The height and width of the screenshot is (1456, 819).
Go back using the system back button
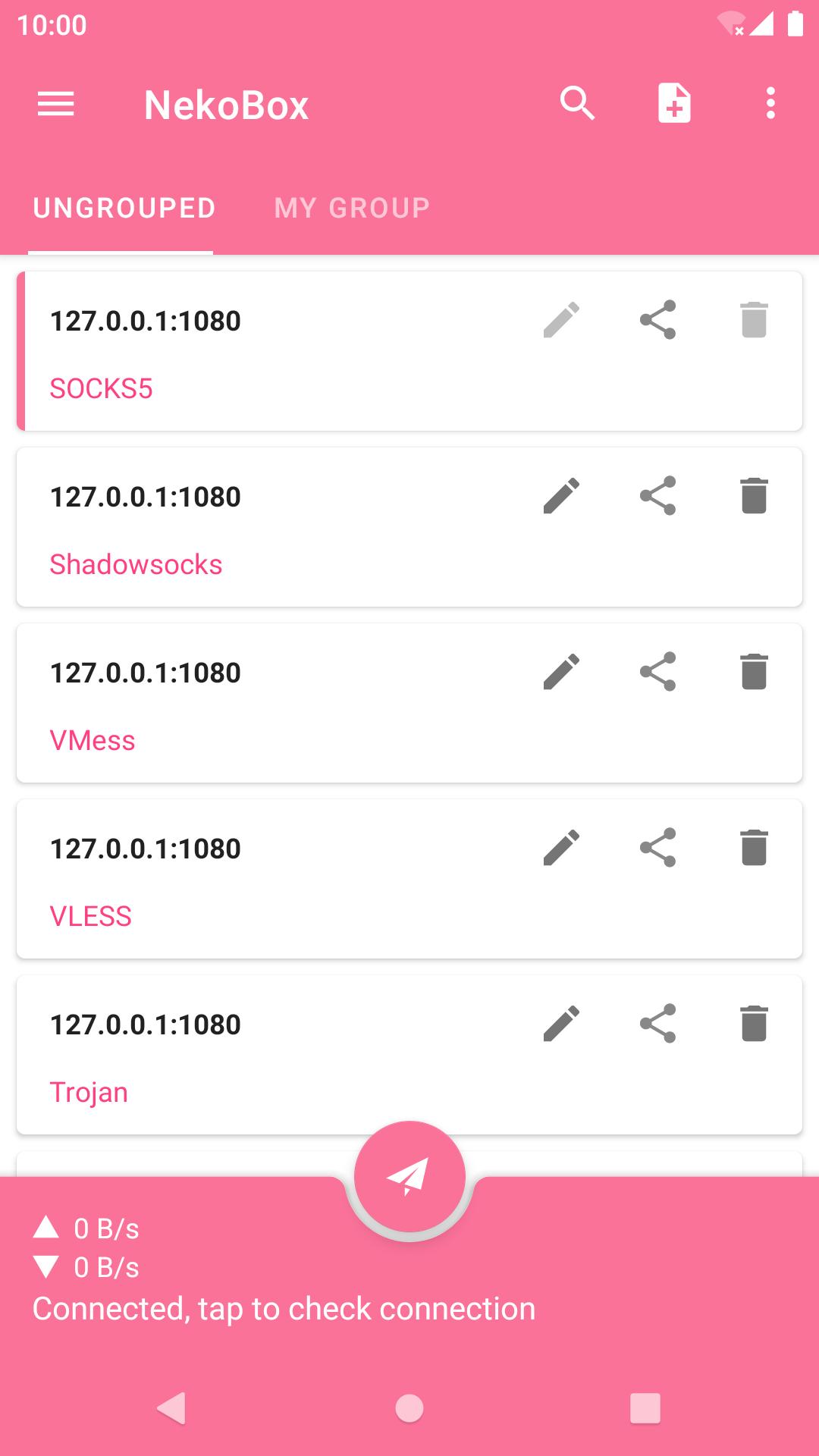coord(171,1408)
